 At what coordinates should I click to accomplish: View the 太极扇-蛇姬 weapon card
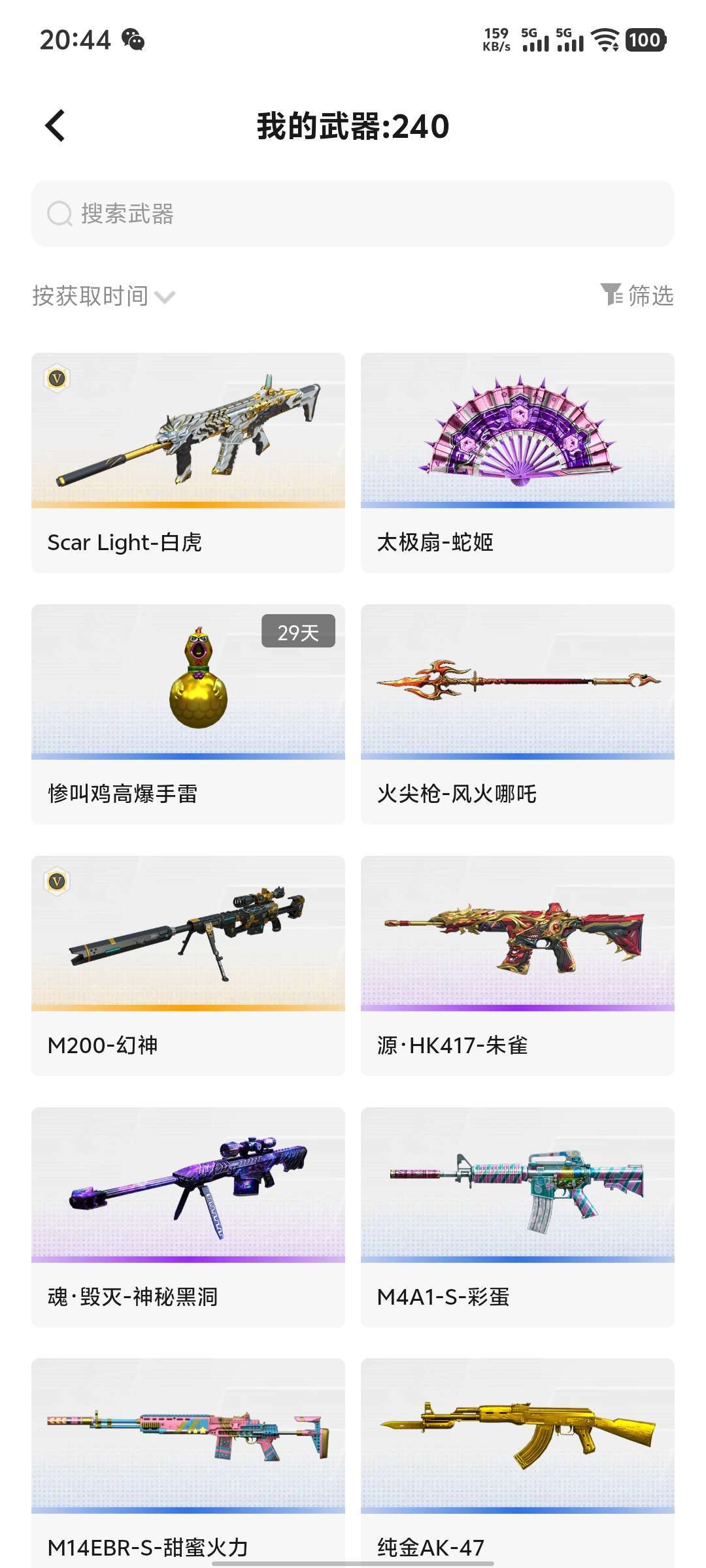pyautogui.click(x=518, y=463)
